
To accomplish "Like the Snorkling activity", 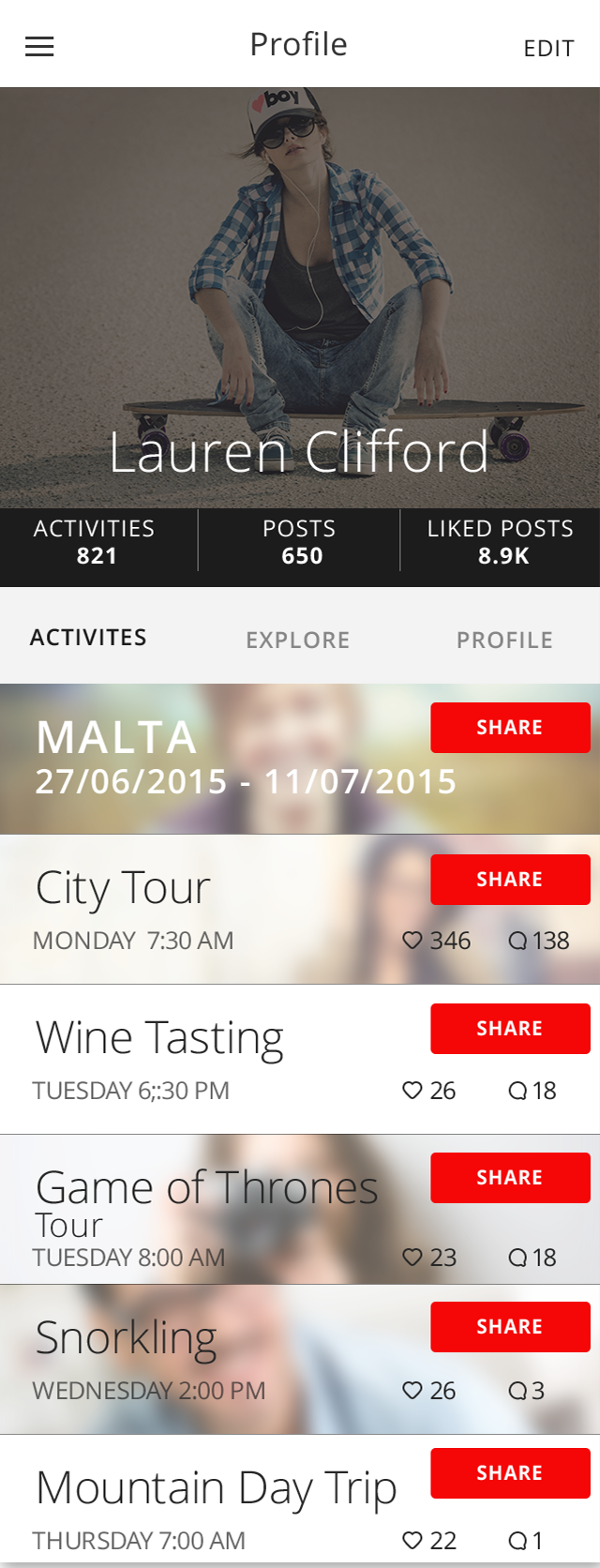I will pos(412,1391).
